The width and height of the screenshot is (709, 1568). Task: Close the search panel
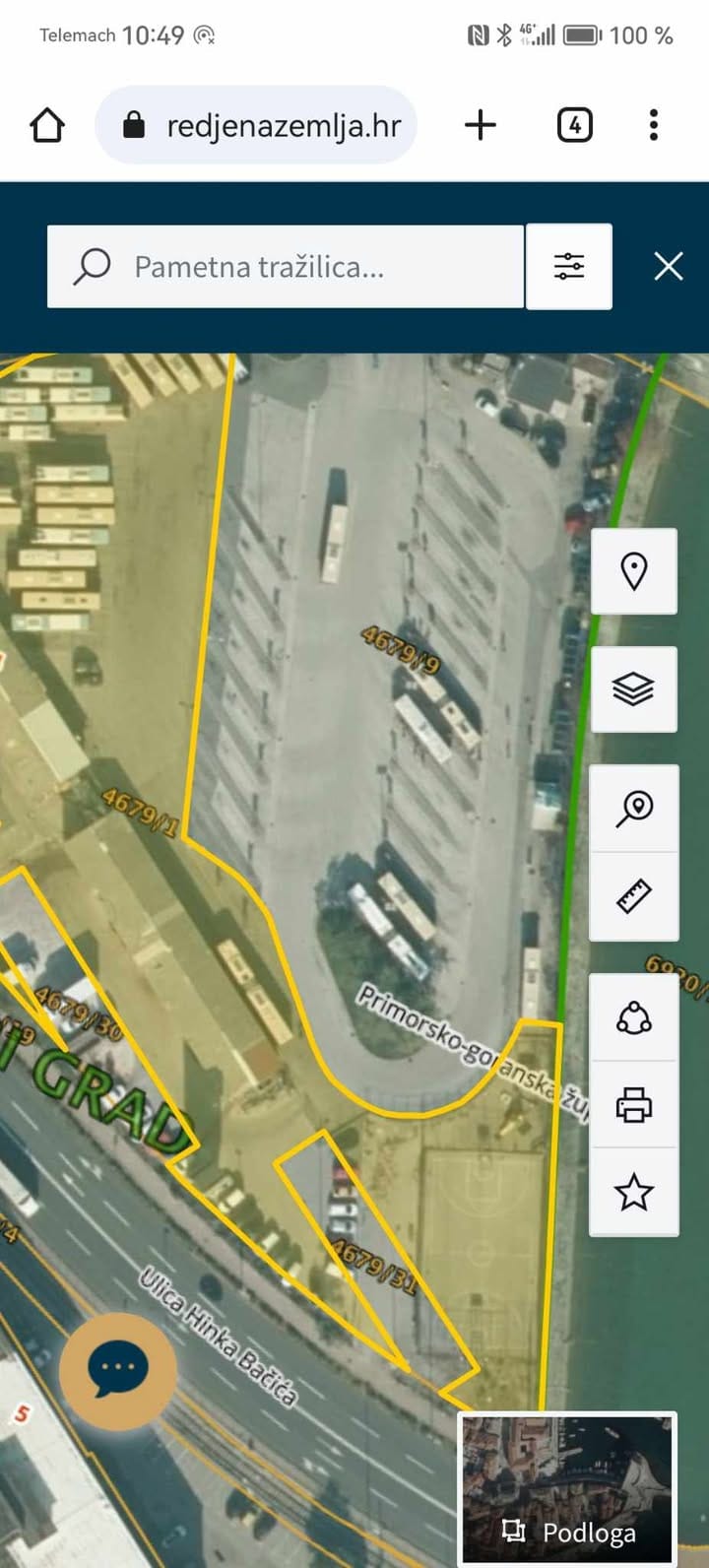pyautogui.click(x=669, y=266)
